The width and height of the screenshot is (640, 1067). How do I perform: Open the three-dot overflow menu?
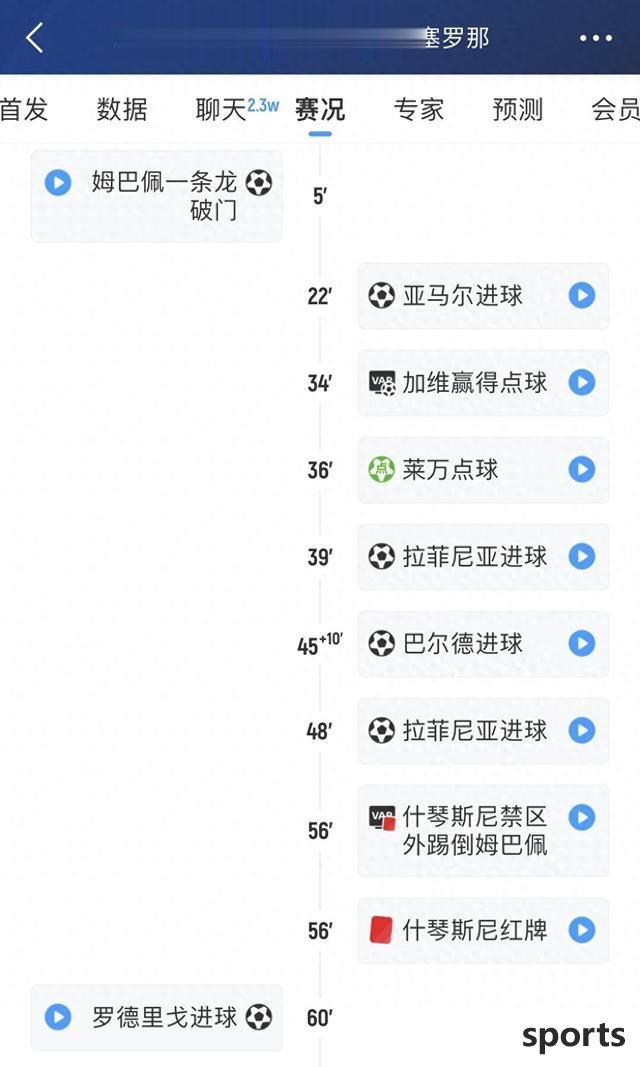coord(596,38)
